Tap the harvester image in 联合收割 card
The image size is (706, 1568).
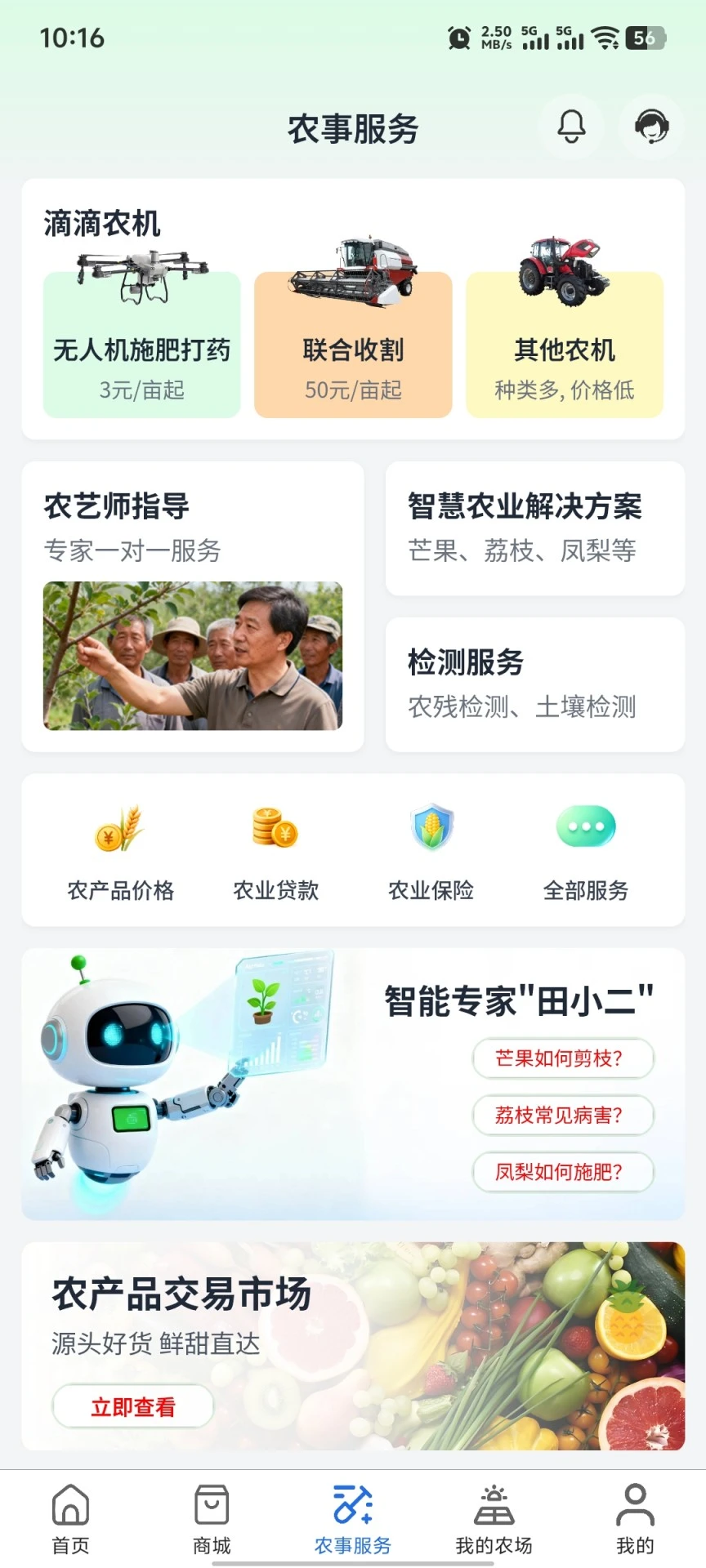coord(352,269)
